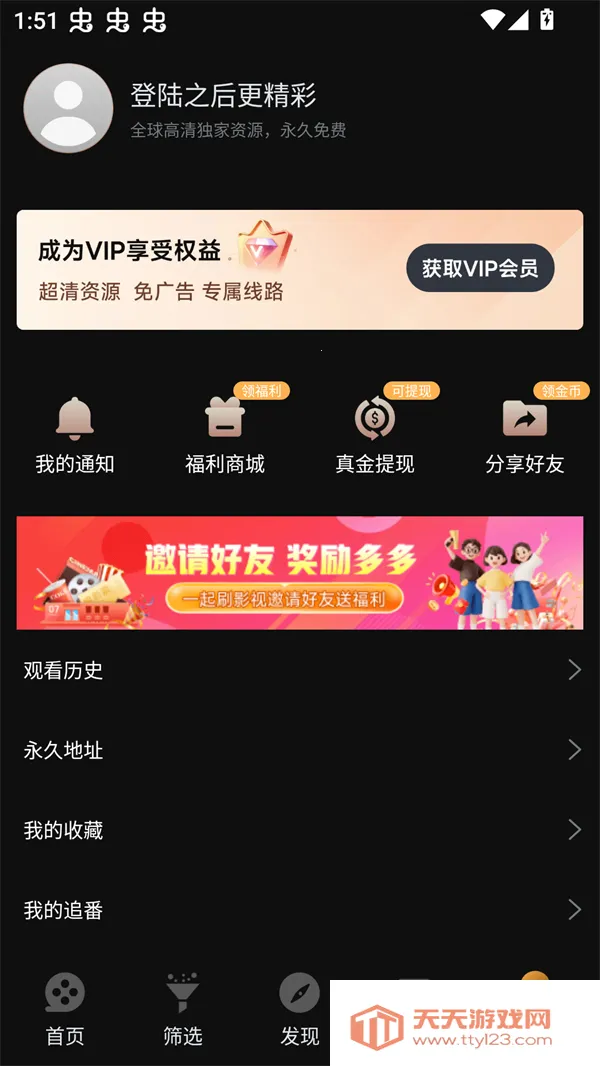Viewport: 600px width, 1066px height.
Task: Open 我的通知 notifications
Action: click(75, 436)
